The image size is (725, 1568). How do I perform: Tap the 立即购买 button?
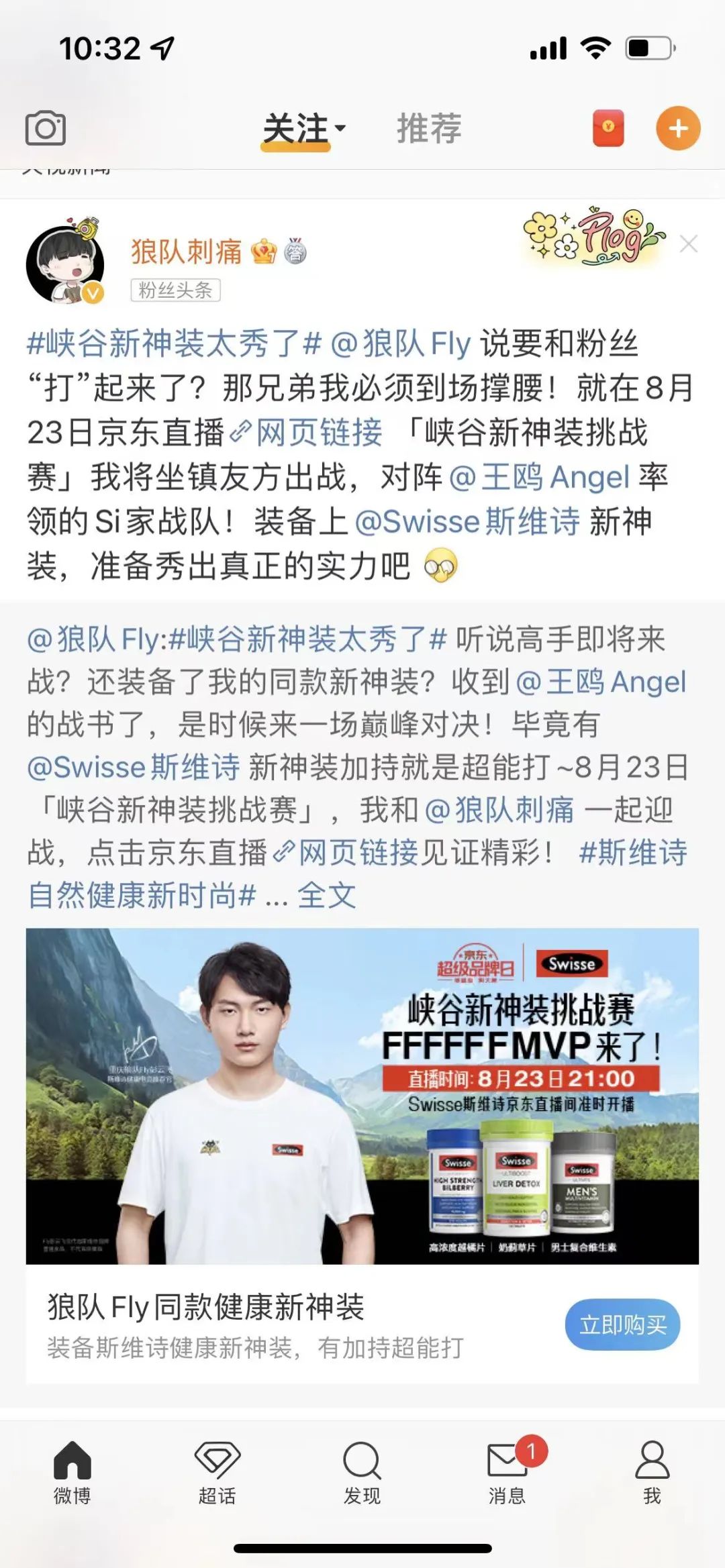[x=622, y=1325]
